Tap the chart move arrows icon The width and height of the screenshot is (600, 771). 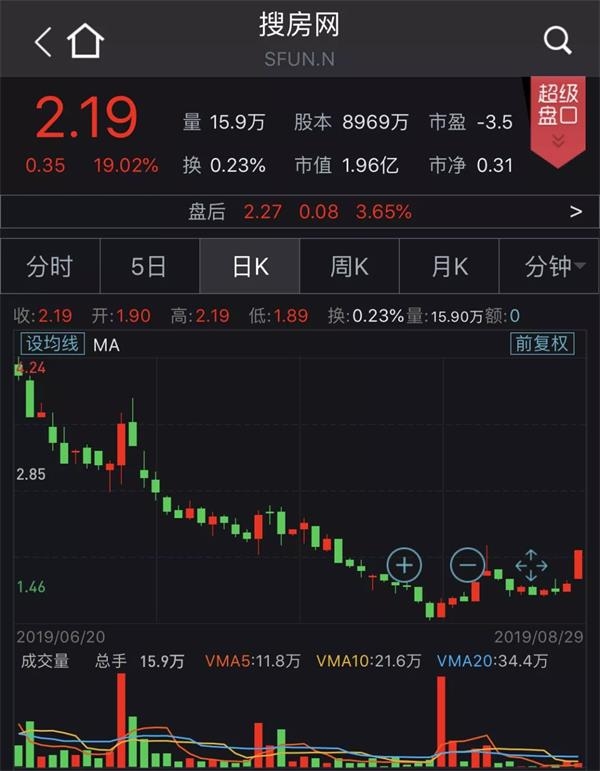click(x=531, y=566)
